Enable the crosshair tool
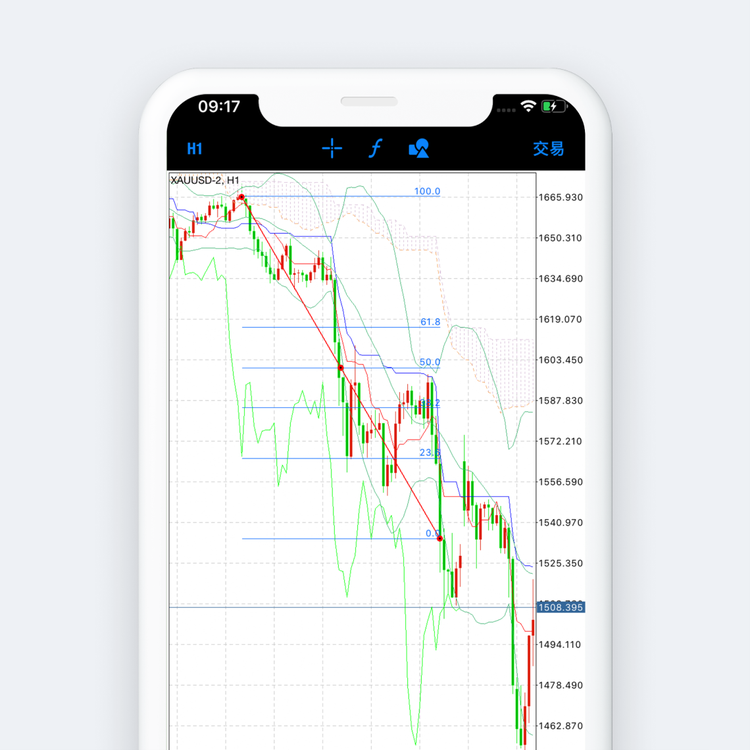Screen dimensions: 750x750 click(332, 149)
